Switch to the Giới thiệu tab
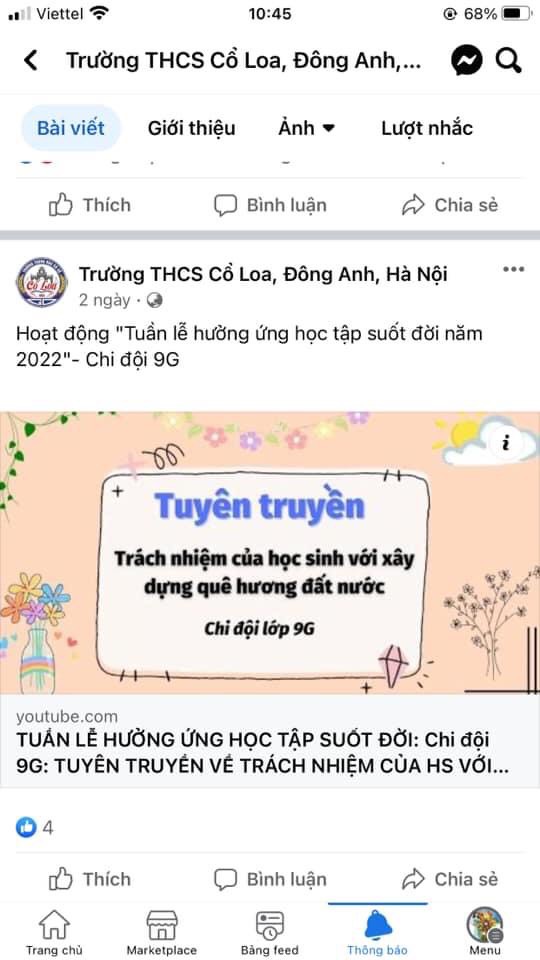540x960 pixels. [x=191, y=128]
